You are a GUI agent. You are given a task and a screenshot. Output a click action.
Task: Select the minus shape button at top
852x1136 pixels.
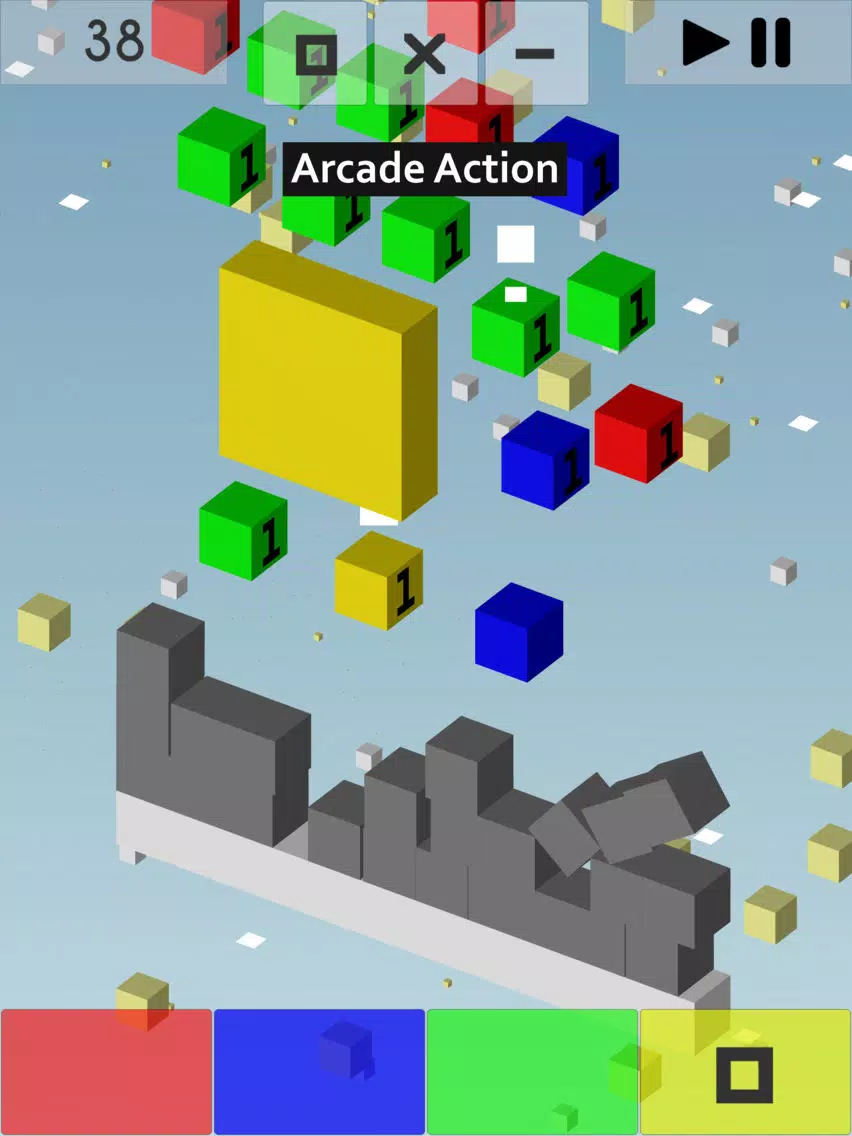point(535,53)
